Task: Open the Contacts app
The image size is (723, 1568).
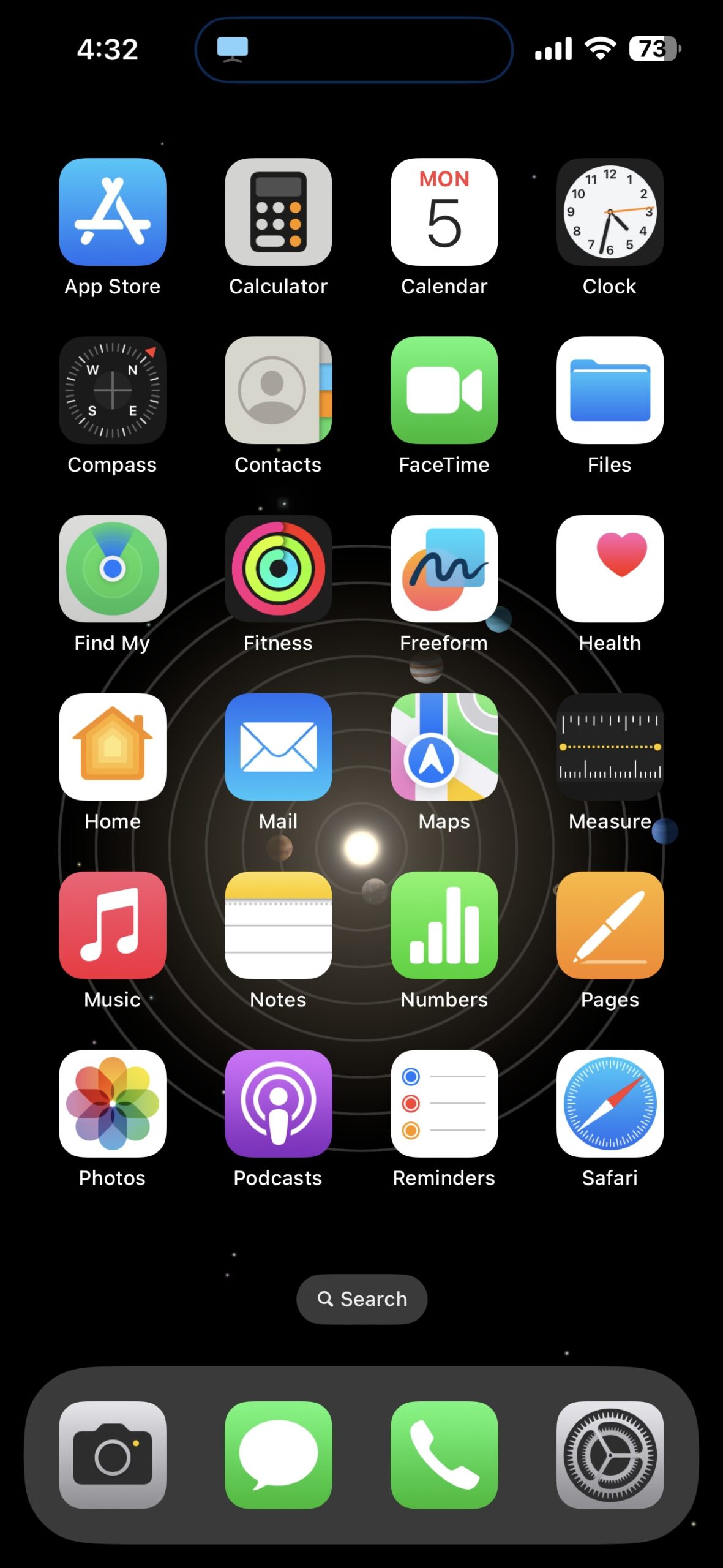Action: 279,390
